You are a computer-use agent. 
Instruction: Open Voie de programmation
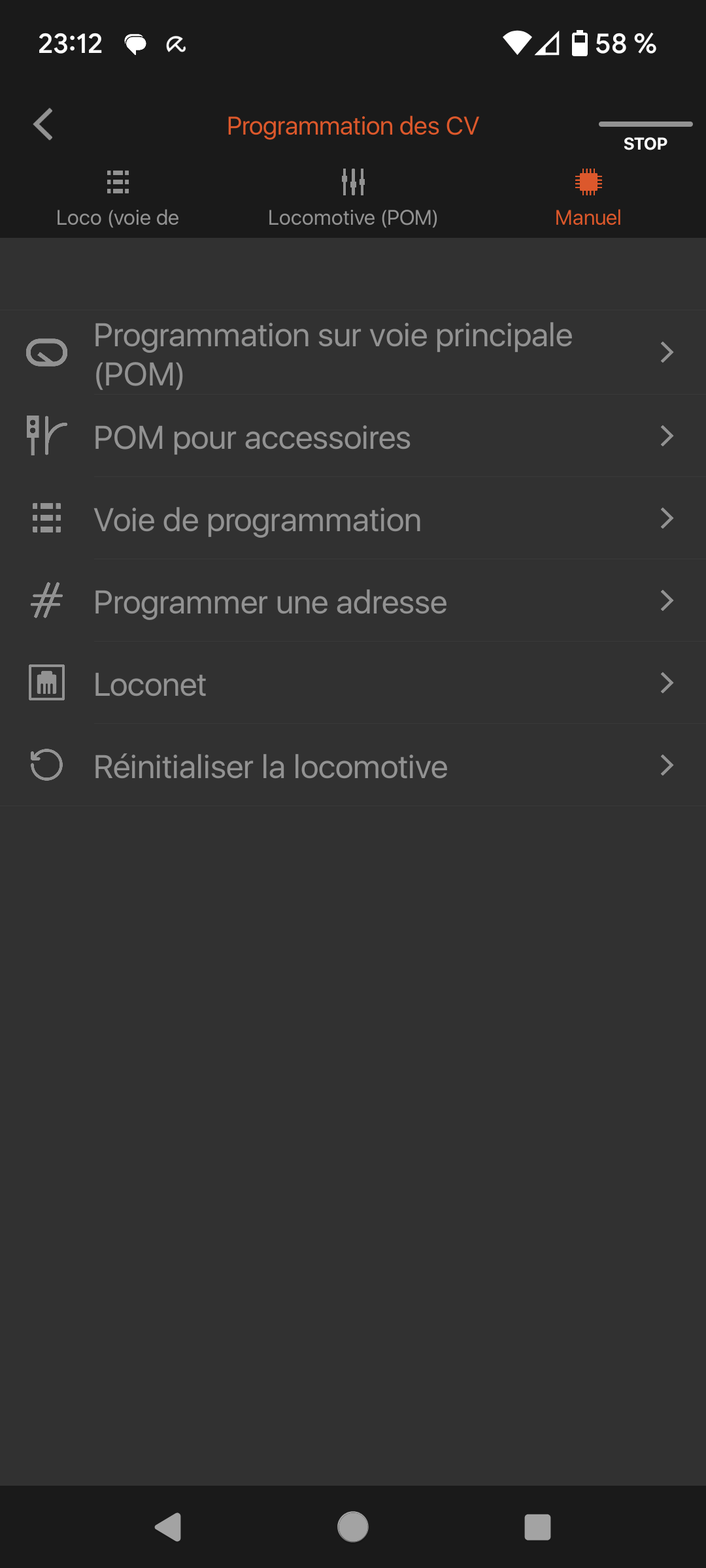(x=353, y=518)
